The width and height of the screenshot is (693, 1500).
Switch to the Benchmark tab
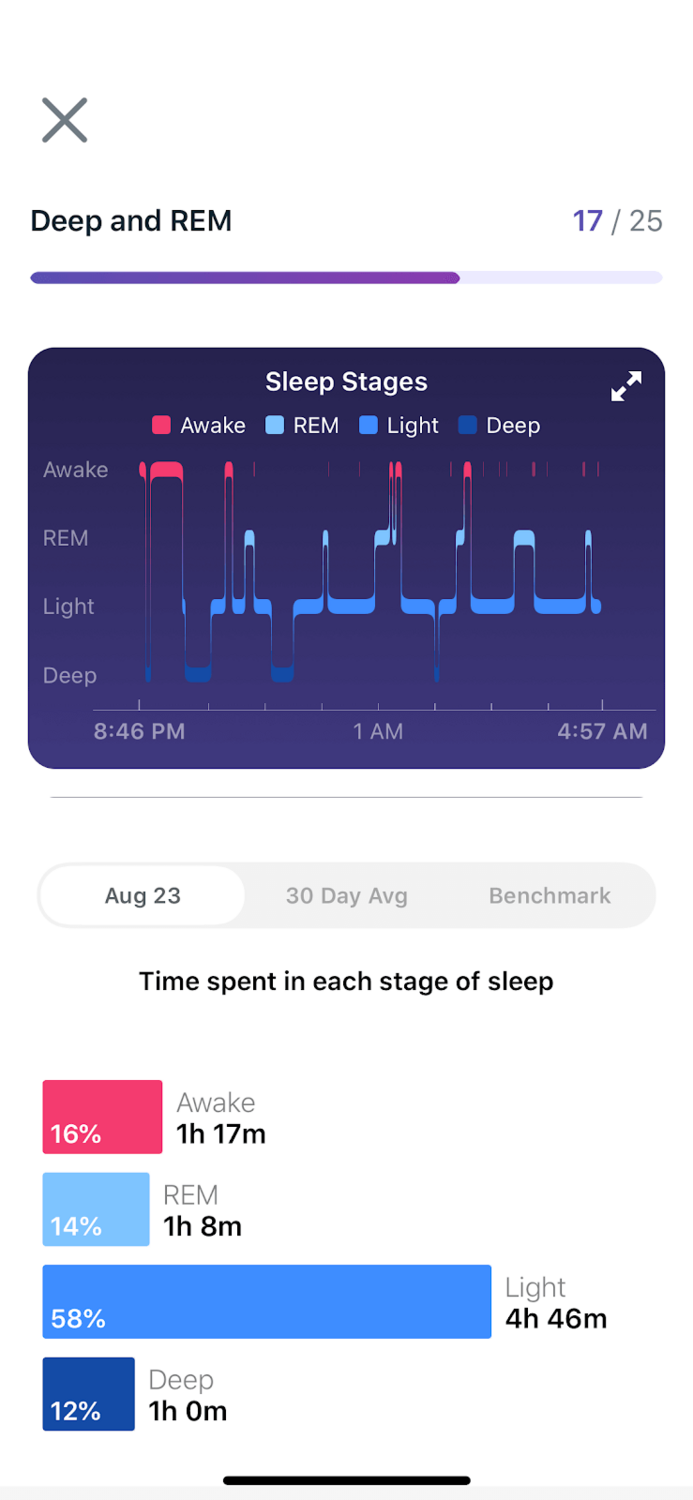(x=549, y=895)
